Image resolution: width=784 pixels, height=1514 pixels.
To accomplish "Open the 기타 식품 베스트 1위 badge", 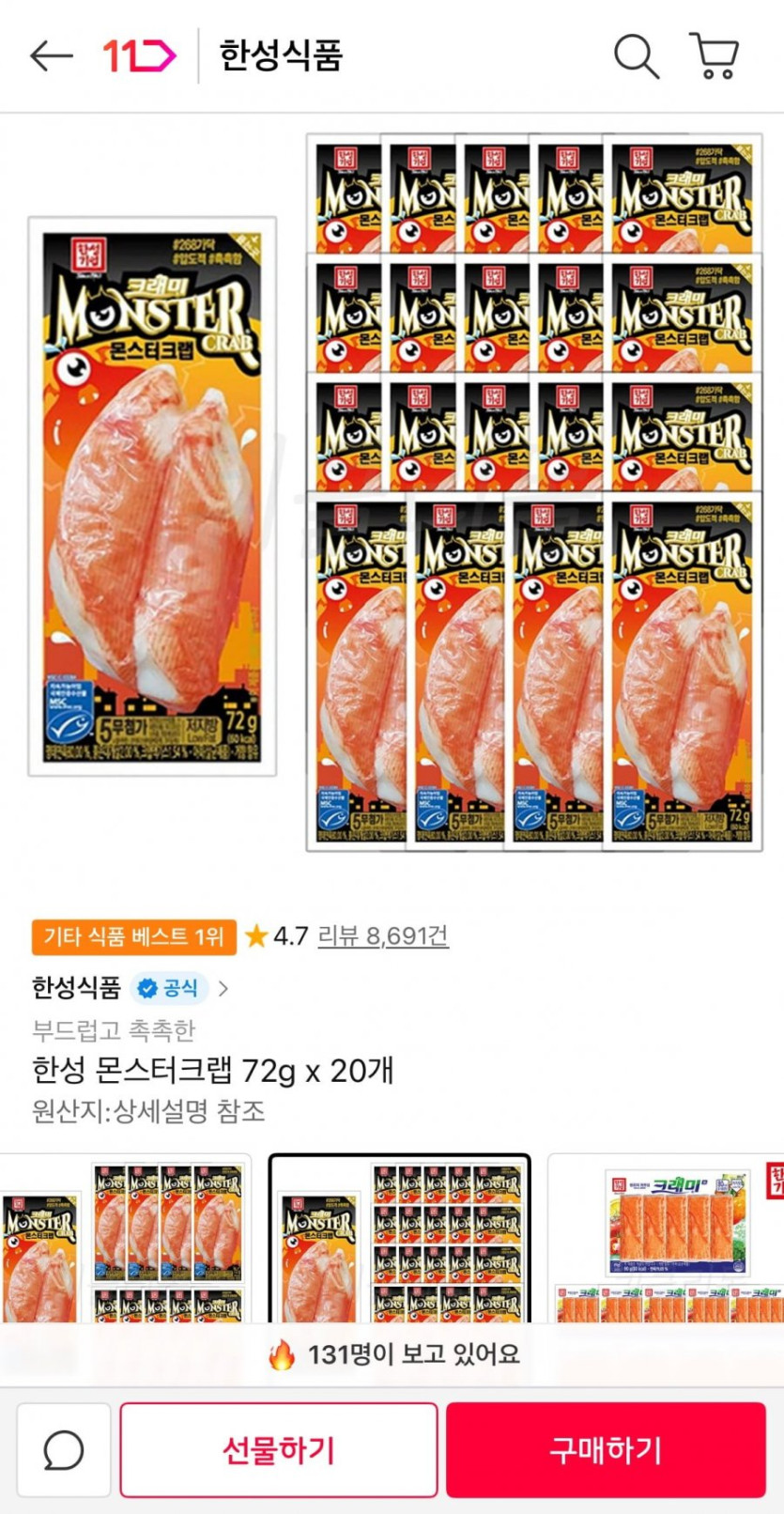I will pos(134,935).
